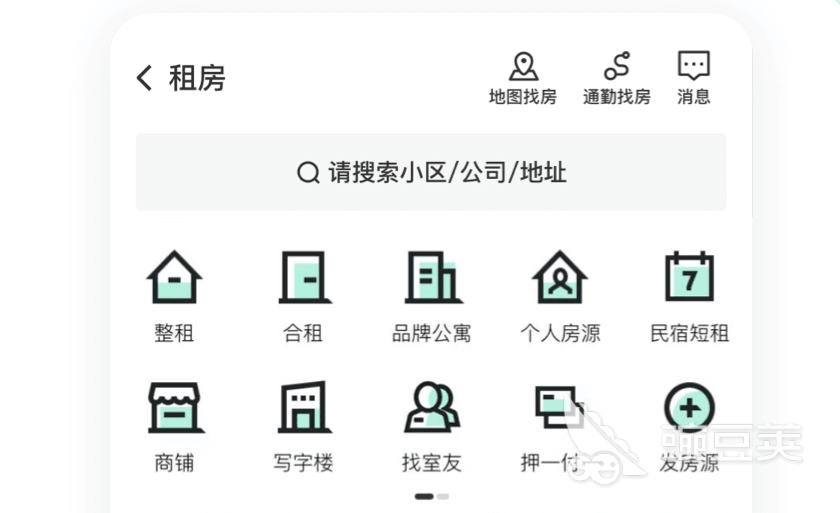This screenshot has width=840, height=513.
Task: Open 押一付一 listings
Action: click(x=560, y=425)
